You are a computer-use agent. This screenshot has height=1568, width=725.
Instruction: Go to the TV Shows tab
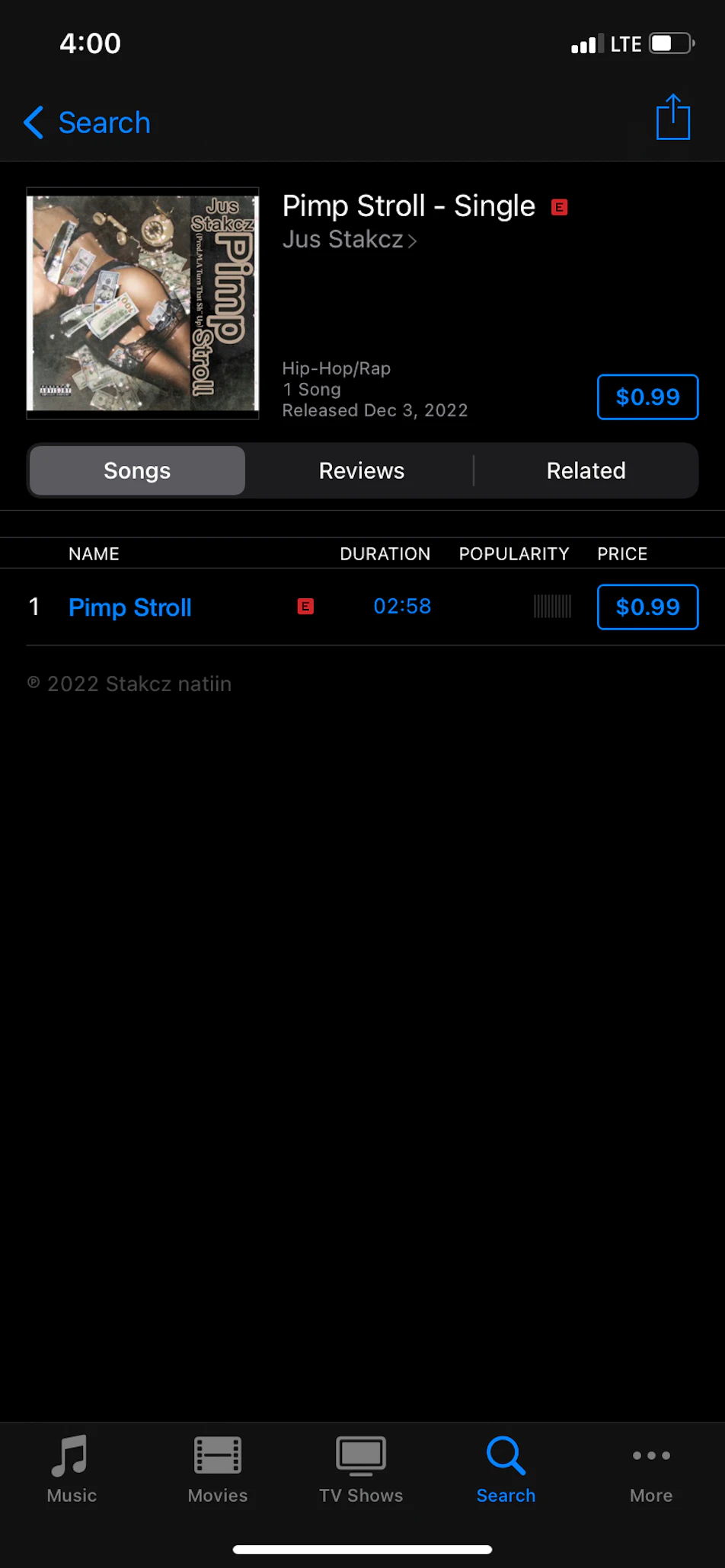[x=361, y=1469]
